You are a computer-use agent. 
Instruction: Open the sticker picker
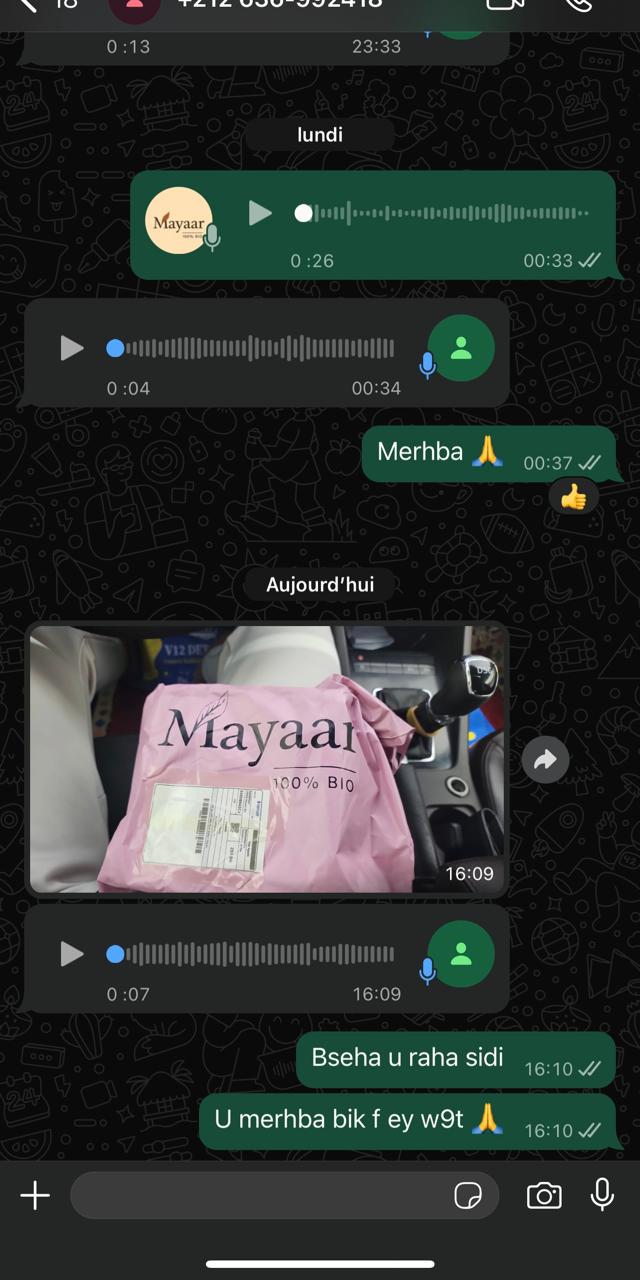pyautogui.click(x=468, y=1195)
